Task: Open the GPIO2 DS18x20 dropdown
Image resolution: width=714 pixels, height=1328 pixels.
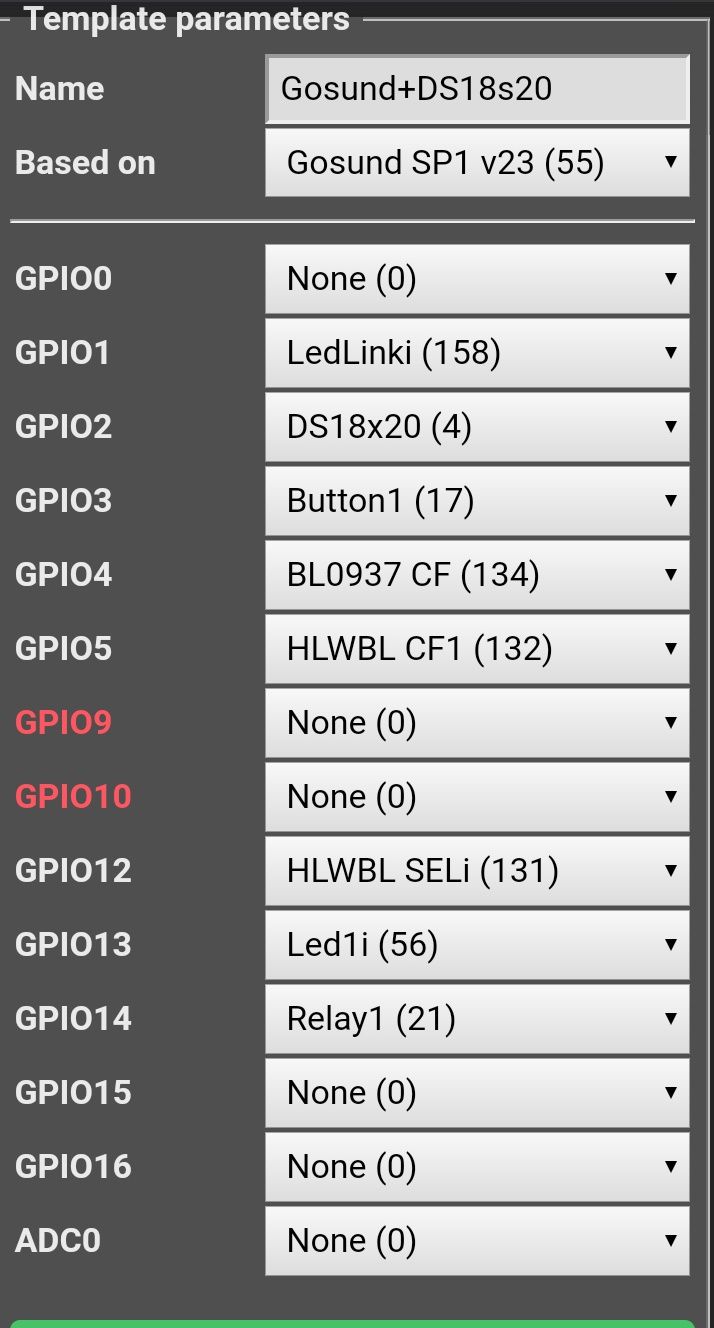Action: pos(477,427)
